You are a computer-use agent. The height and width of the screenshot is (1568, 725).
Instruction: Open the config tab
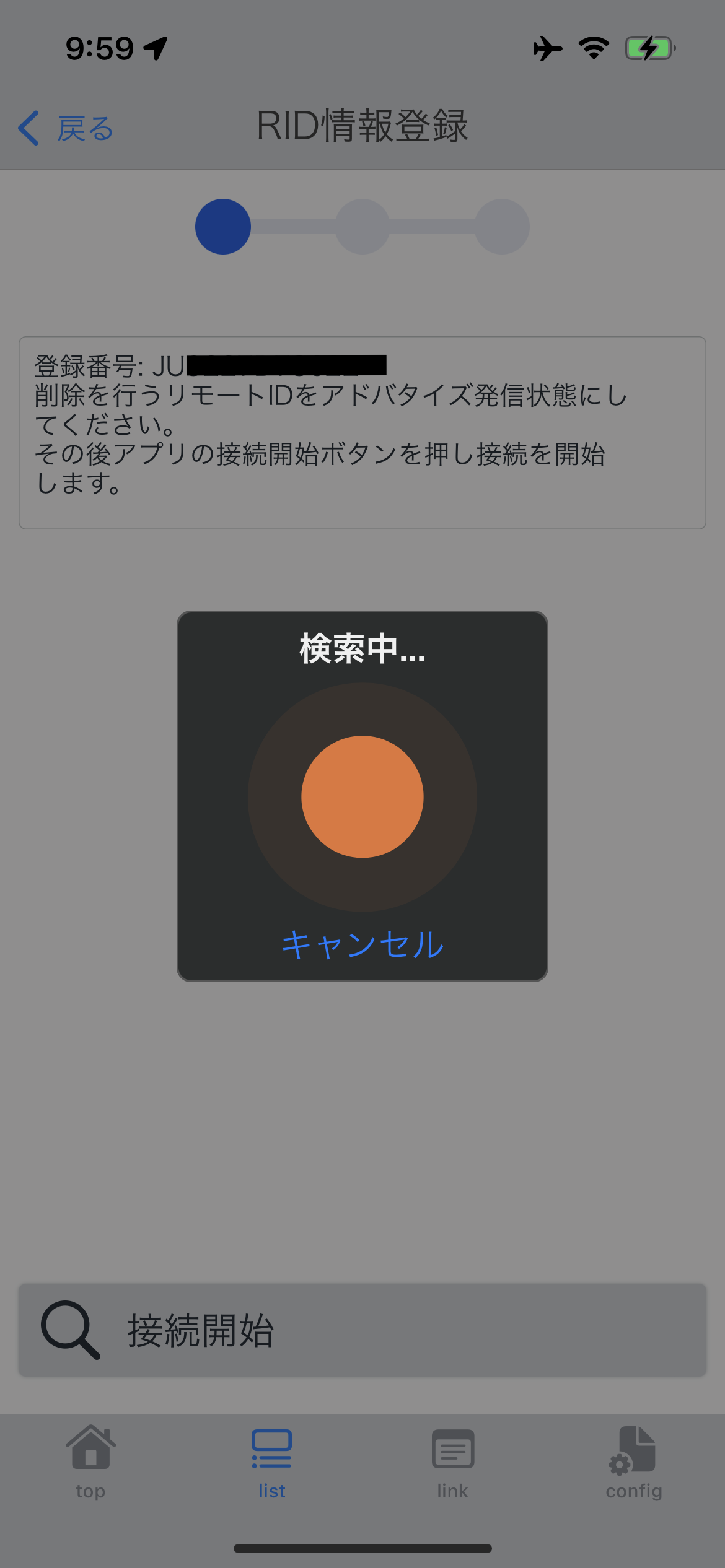tap(634, 1463)
